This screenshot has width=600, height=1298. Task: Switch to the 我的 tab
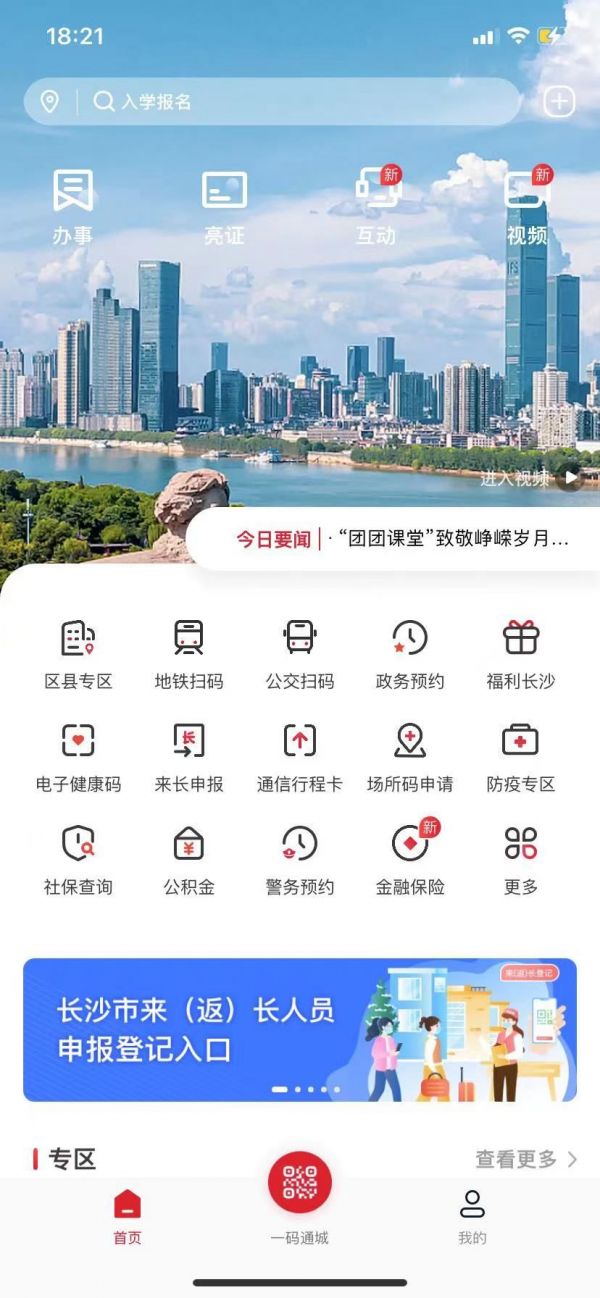(472, 1217)
